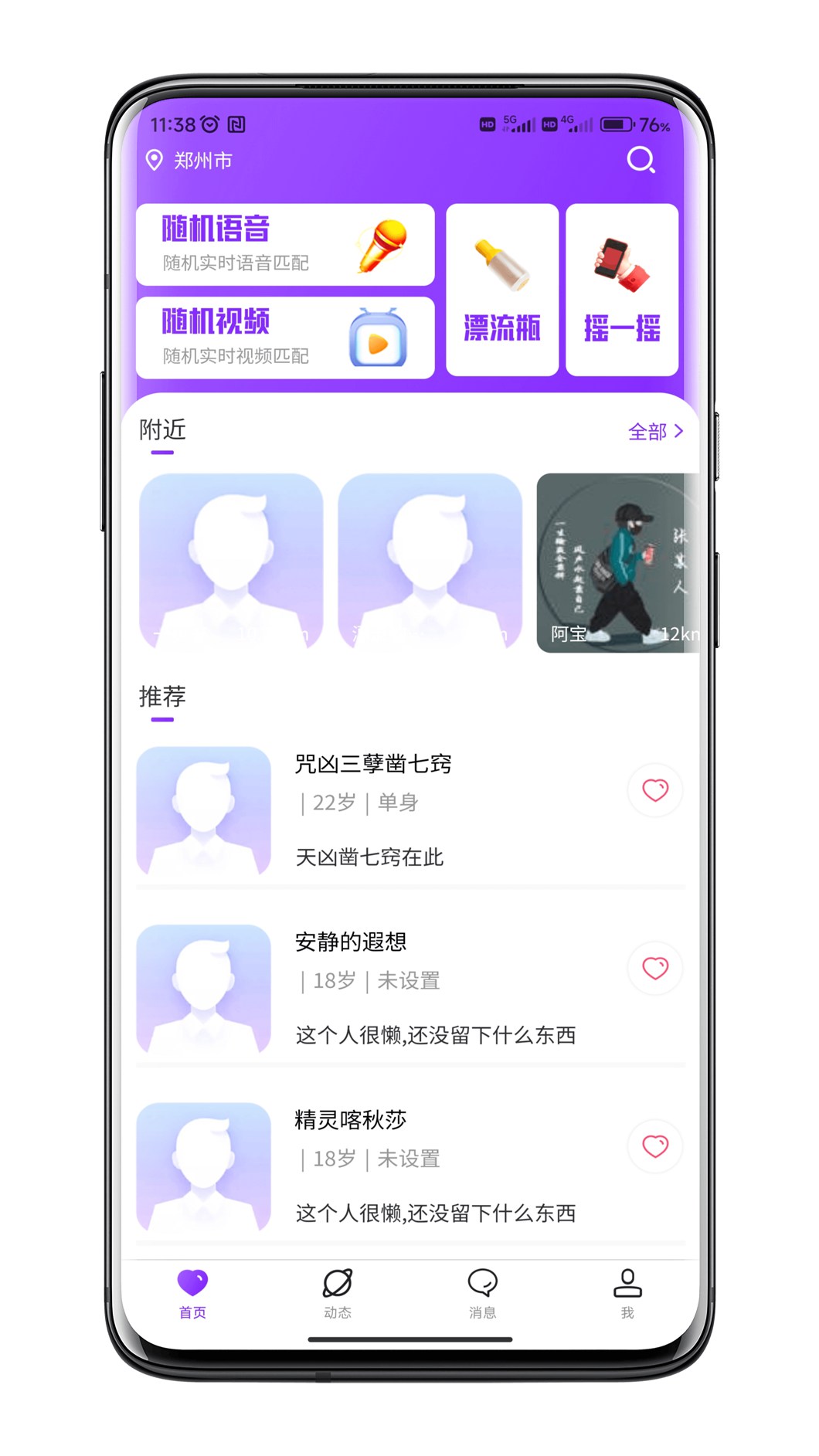Switch to the 首页 tab

(192, 1293)
